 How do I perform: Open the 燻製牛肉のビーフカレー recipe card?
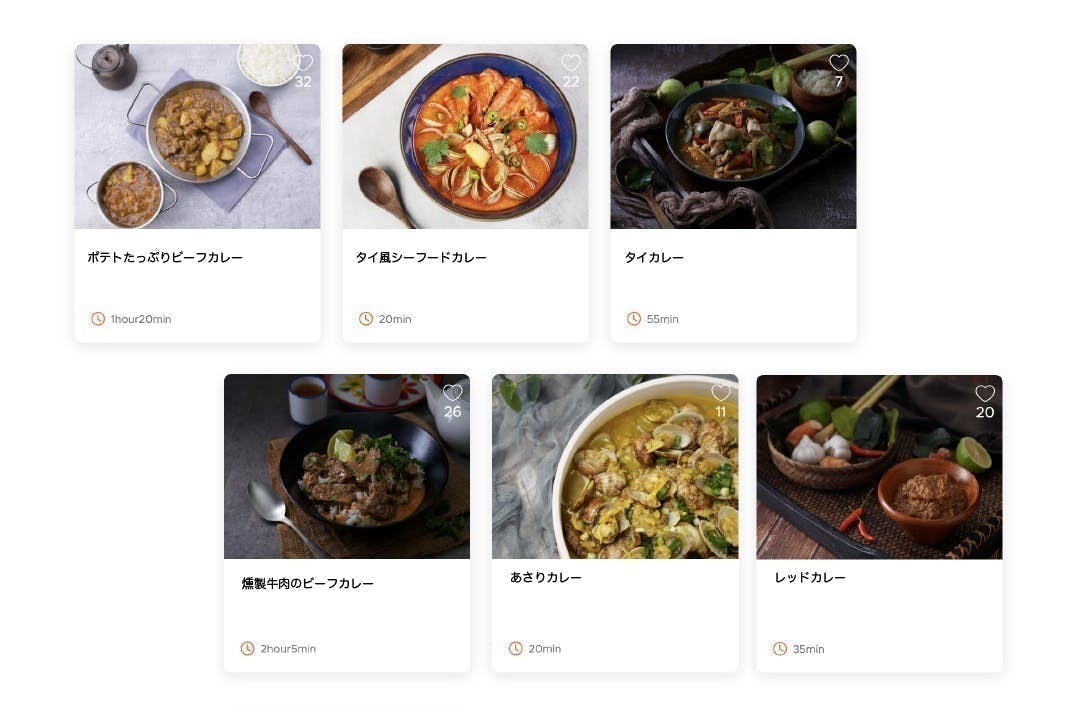(346, 523)
